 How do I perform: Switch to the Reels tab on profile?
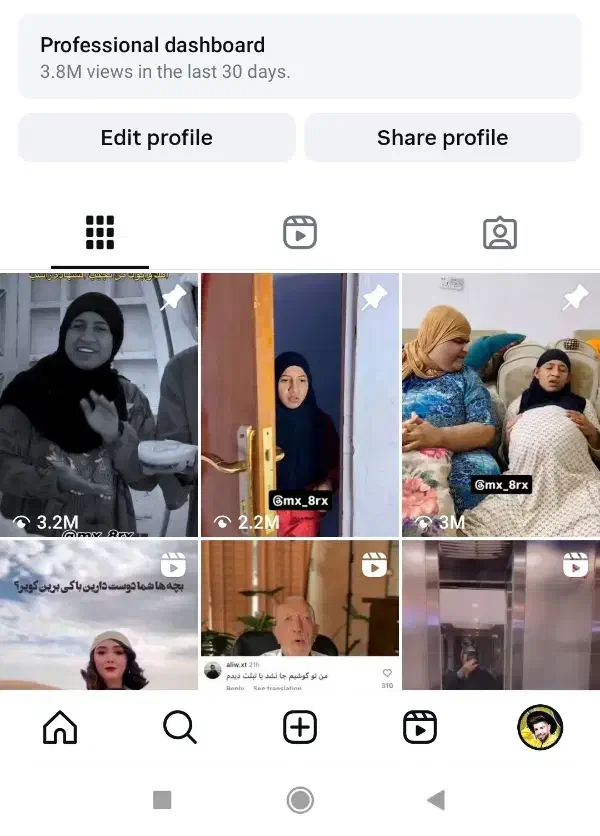(299, 233)
